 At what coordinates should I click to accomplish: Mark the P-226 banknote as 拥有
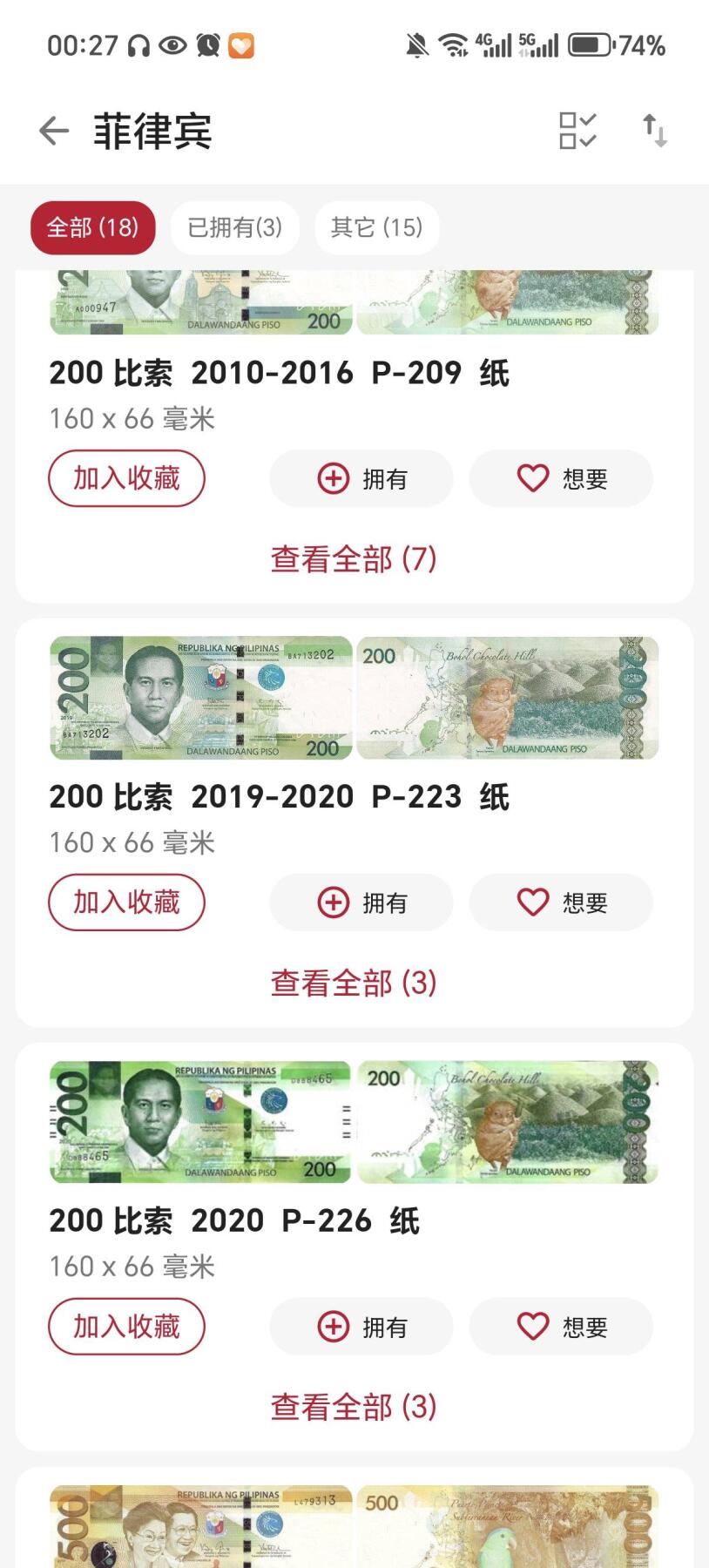pos(361,1327)
